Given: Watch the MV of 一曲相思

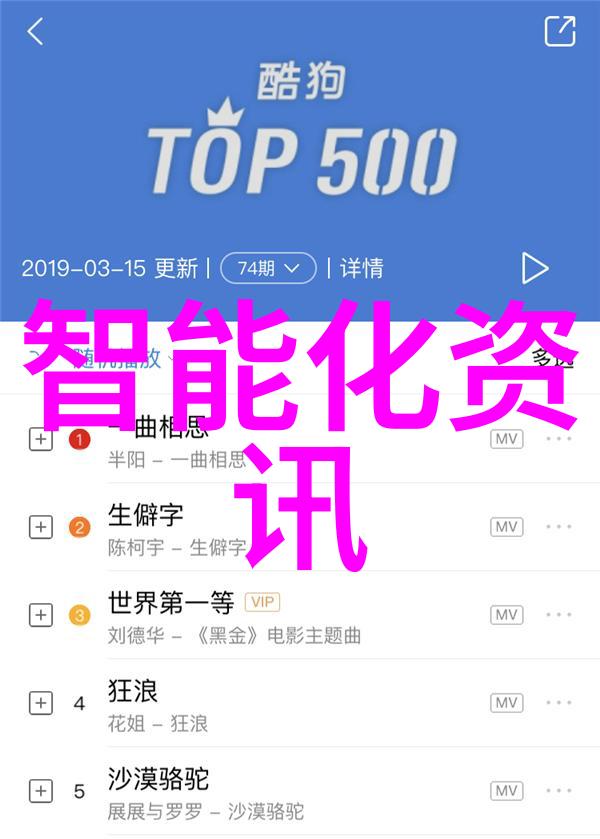Looking at the screenshot, I should [x=507, y=439].
